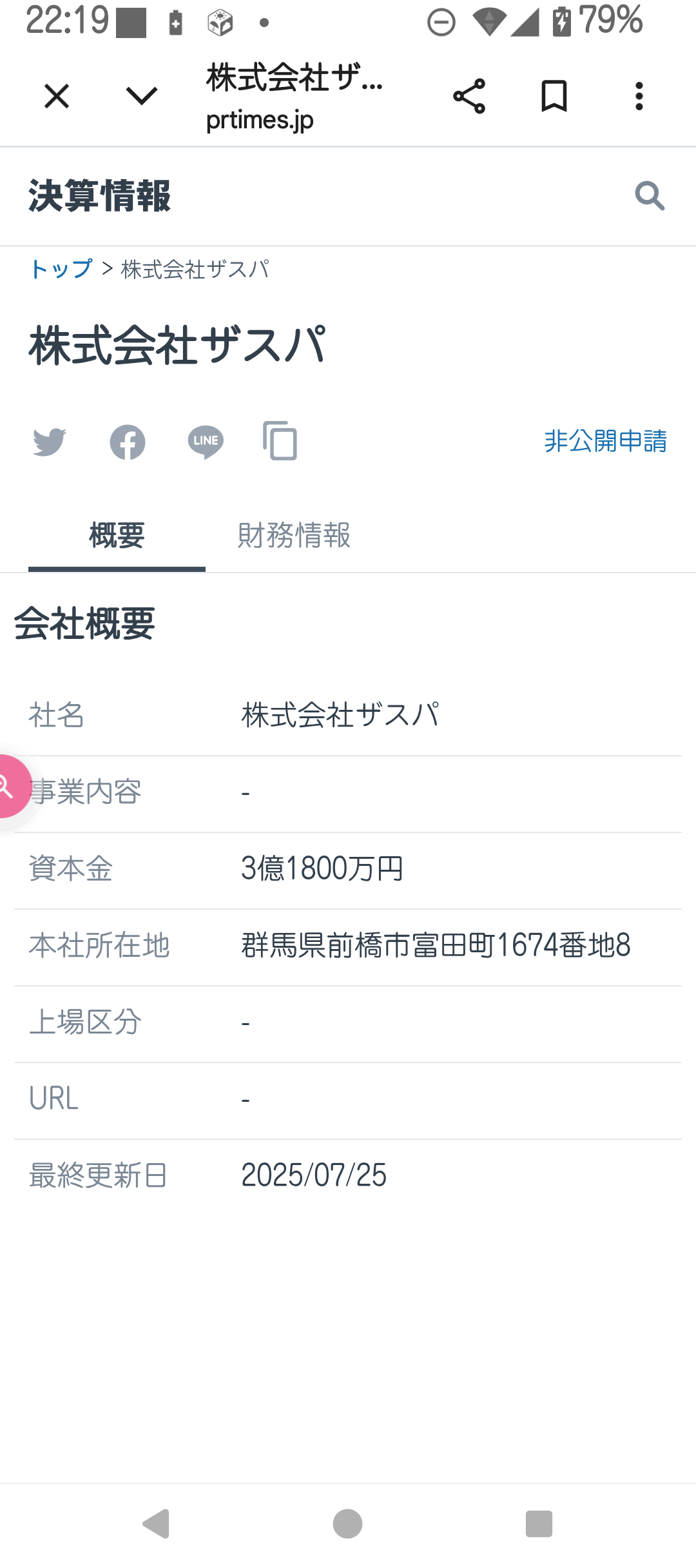Open the browser overflow menu
The image size is (696, 1568).
(639, 97)
